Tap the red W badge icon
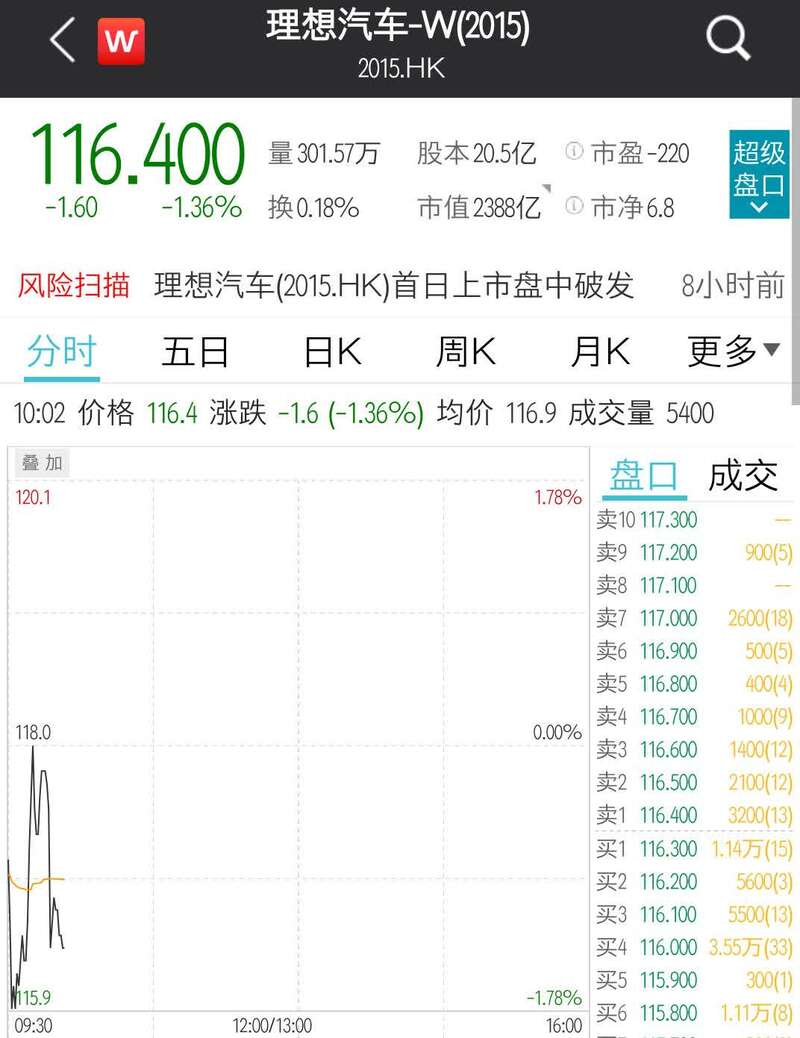The height and width of the screenshot is (1038, 800). [121, 42]
